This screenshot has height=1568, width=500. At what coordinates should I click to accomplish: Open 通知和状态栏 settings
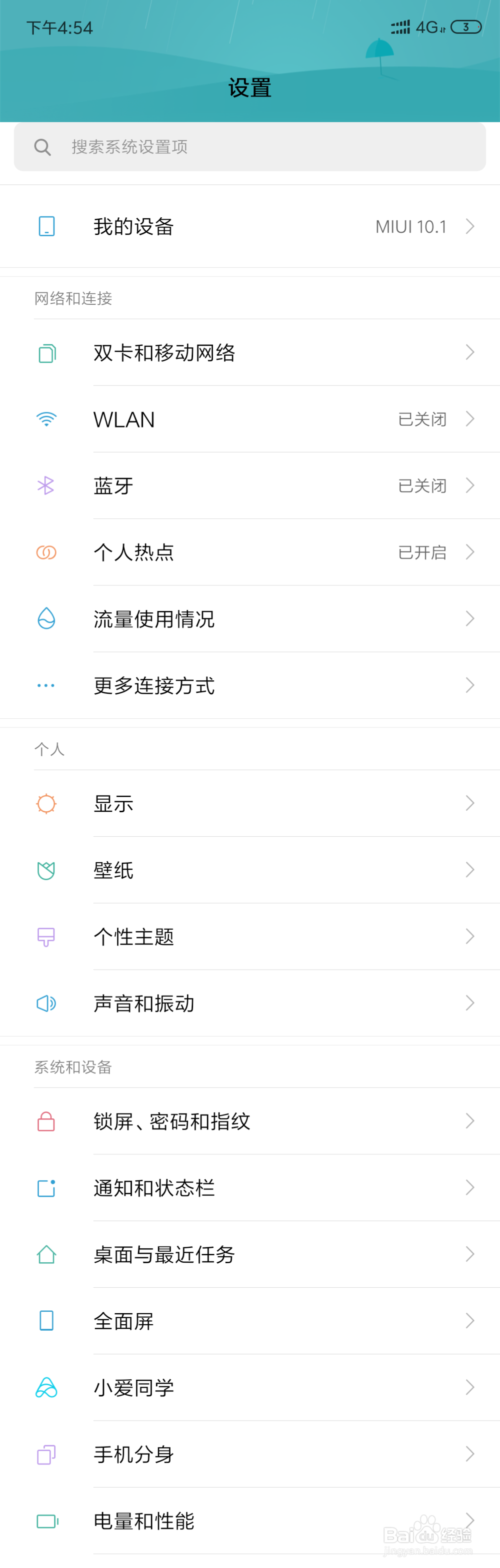coord(249,1187)
